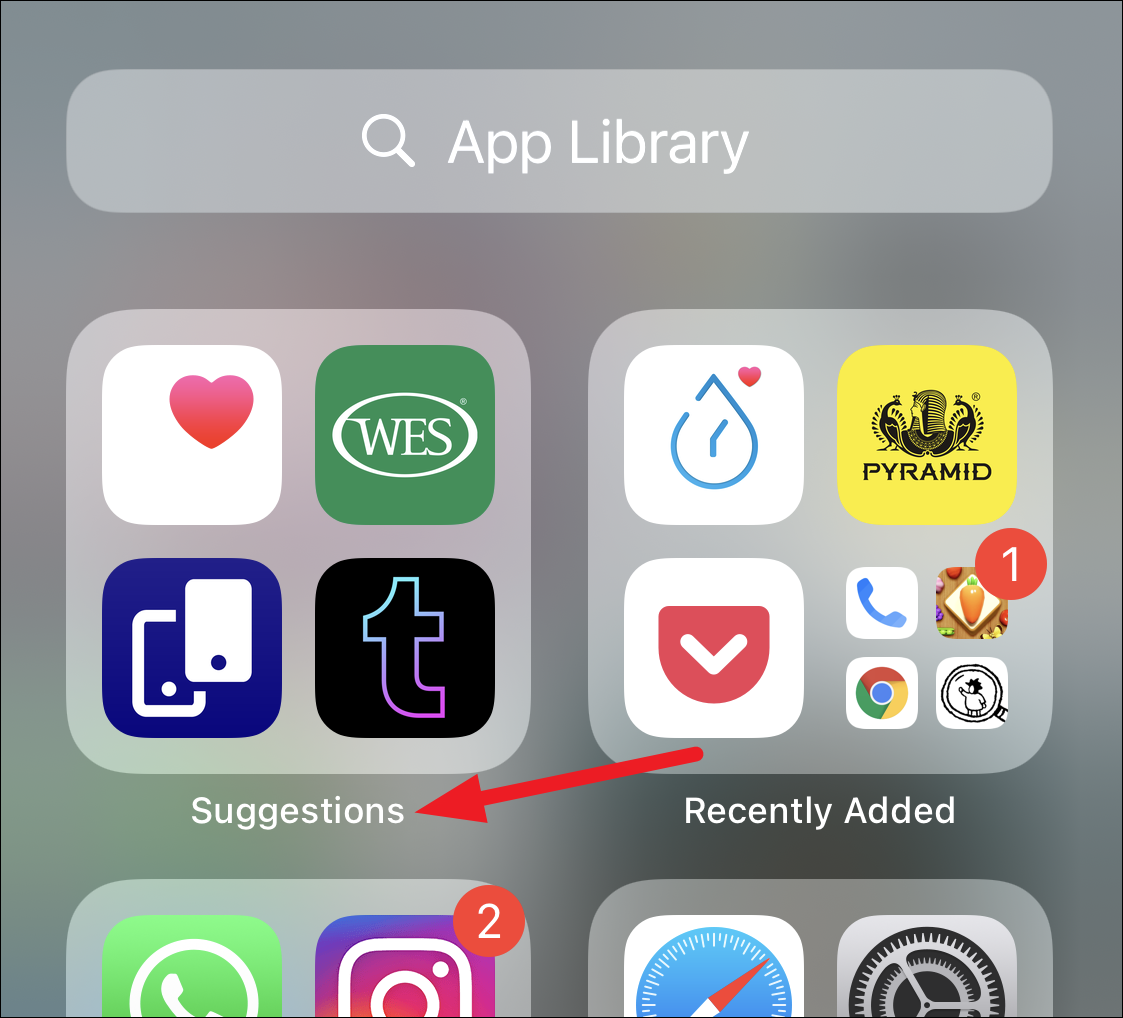Screen dimensions: 1123x1018
Task: Open the Pocket app
Action: [x=714, y=648]
